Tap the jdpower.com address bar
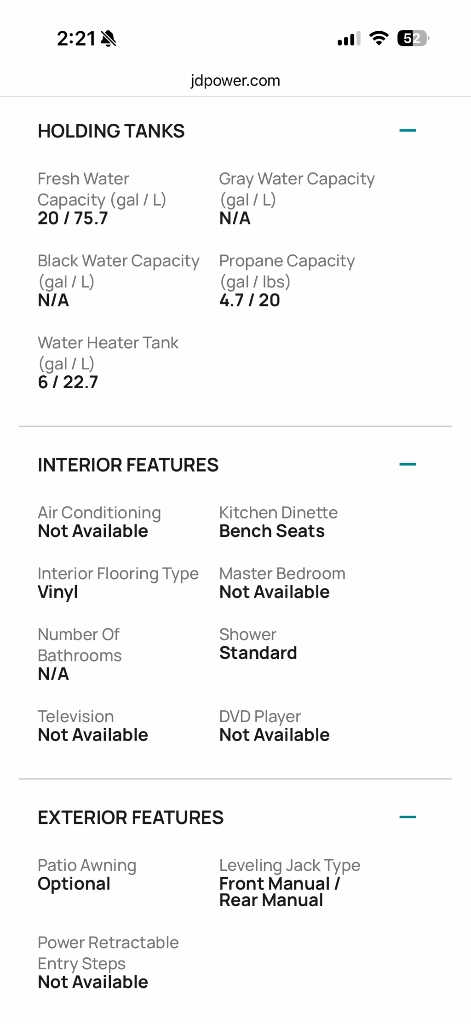 pyautogui.click(x=235, y=81)
